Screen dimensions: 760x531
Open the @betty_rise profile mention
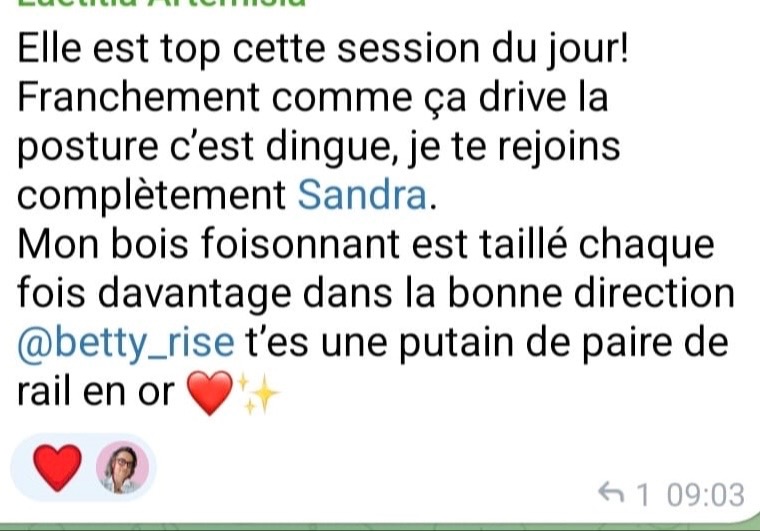tap(126, 343)
